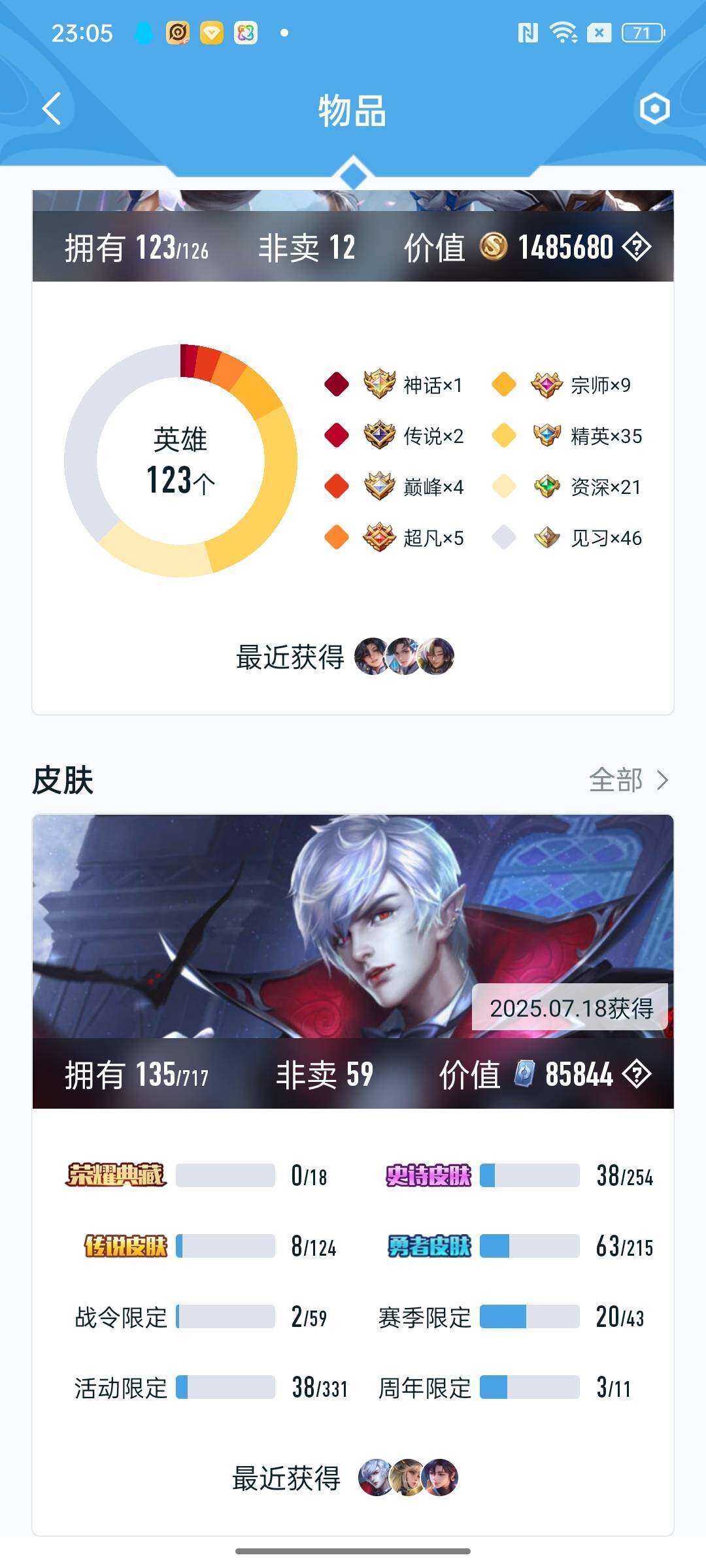The width and height of the screenshot is (706, 1568).
Task: Open the skin value info icon next to 85844
Action: click(x=636, y=1075)
